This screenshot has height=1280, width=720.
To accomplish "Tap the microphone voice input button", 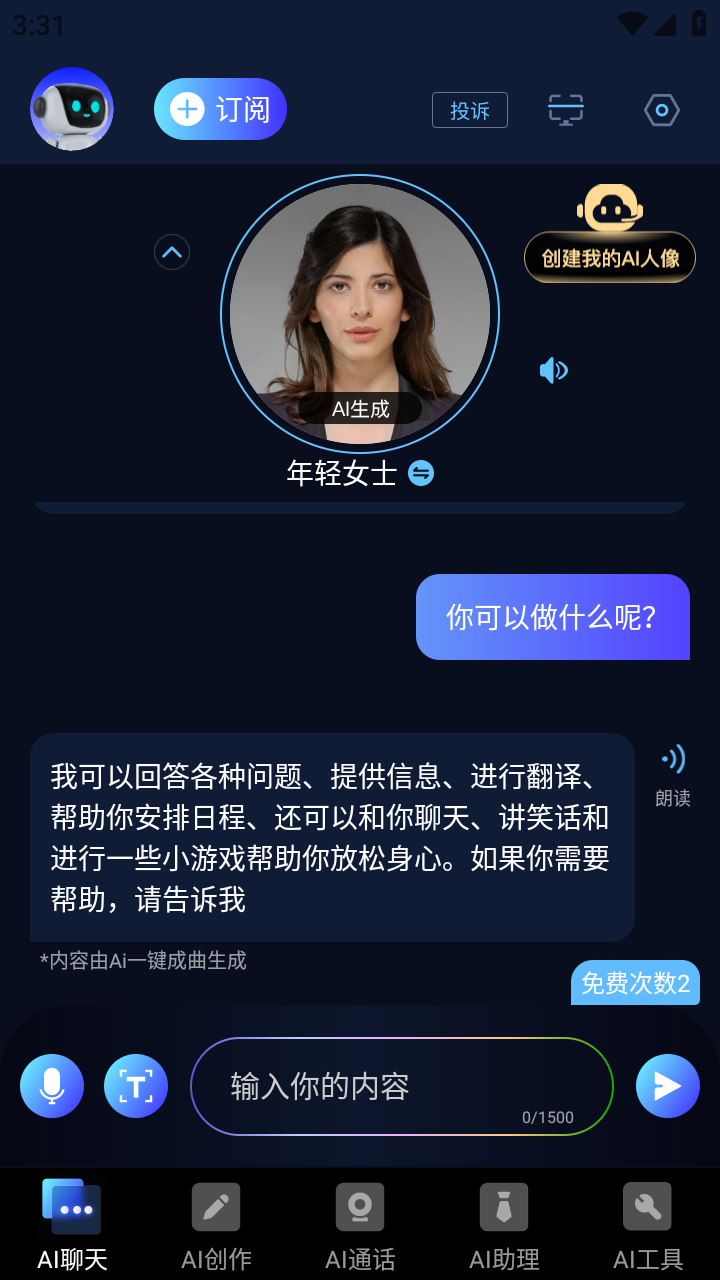I will pyautogui.click(x=52, y=1086).
